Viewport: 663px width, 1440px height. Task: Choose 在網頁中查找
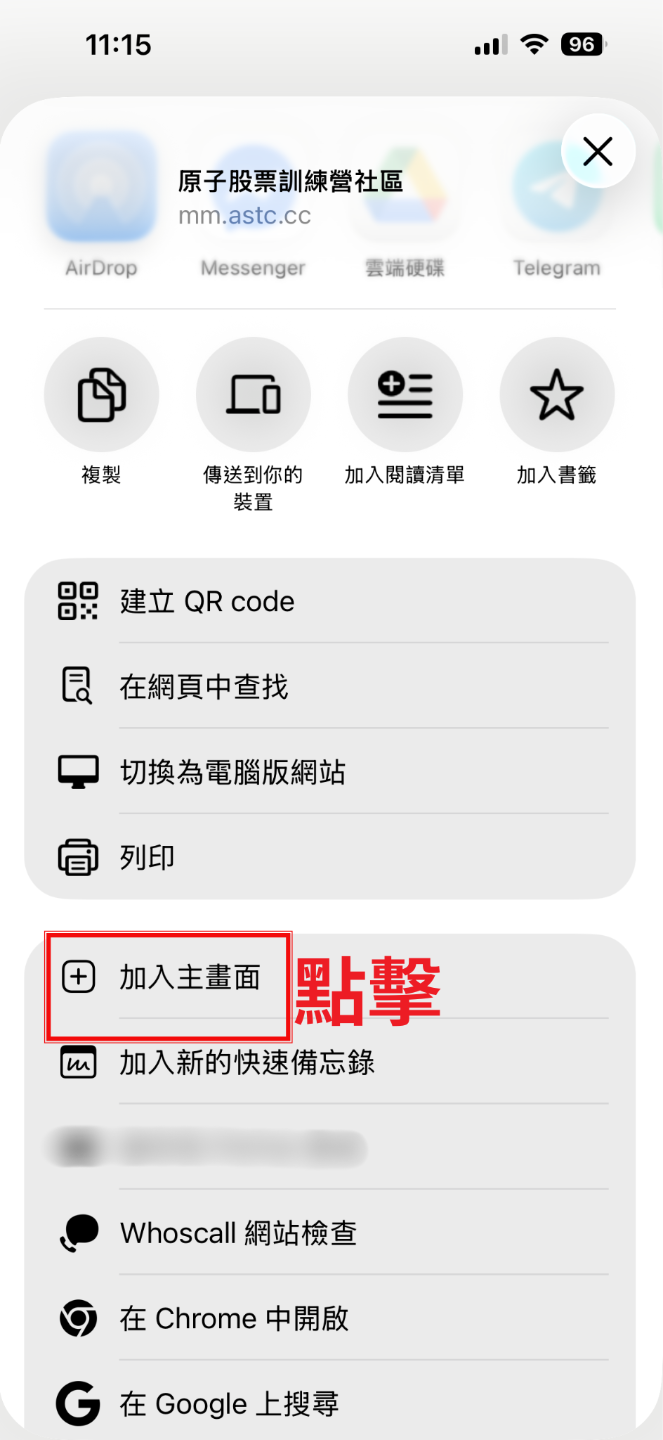tap(330, 687)
